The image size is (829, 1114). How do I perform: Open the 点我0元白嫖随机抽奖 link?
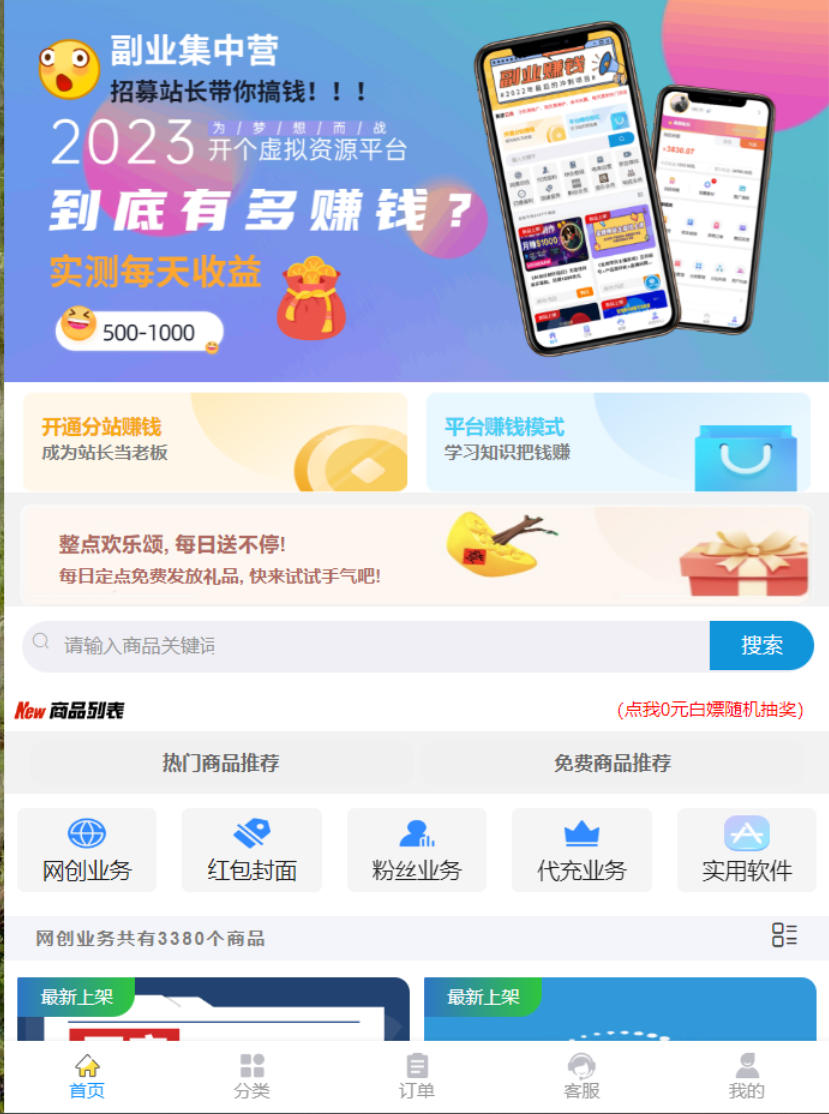(711, 710)
